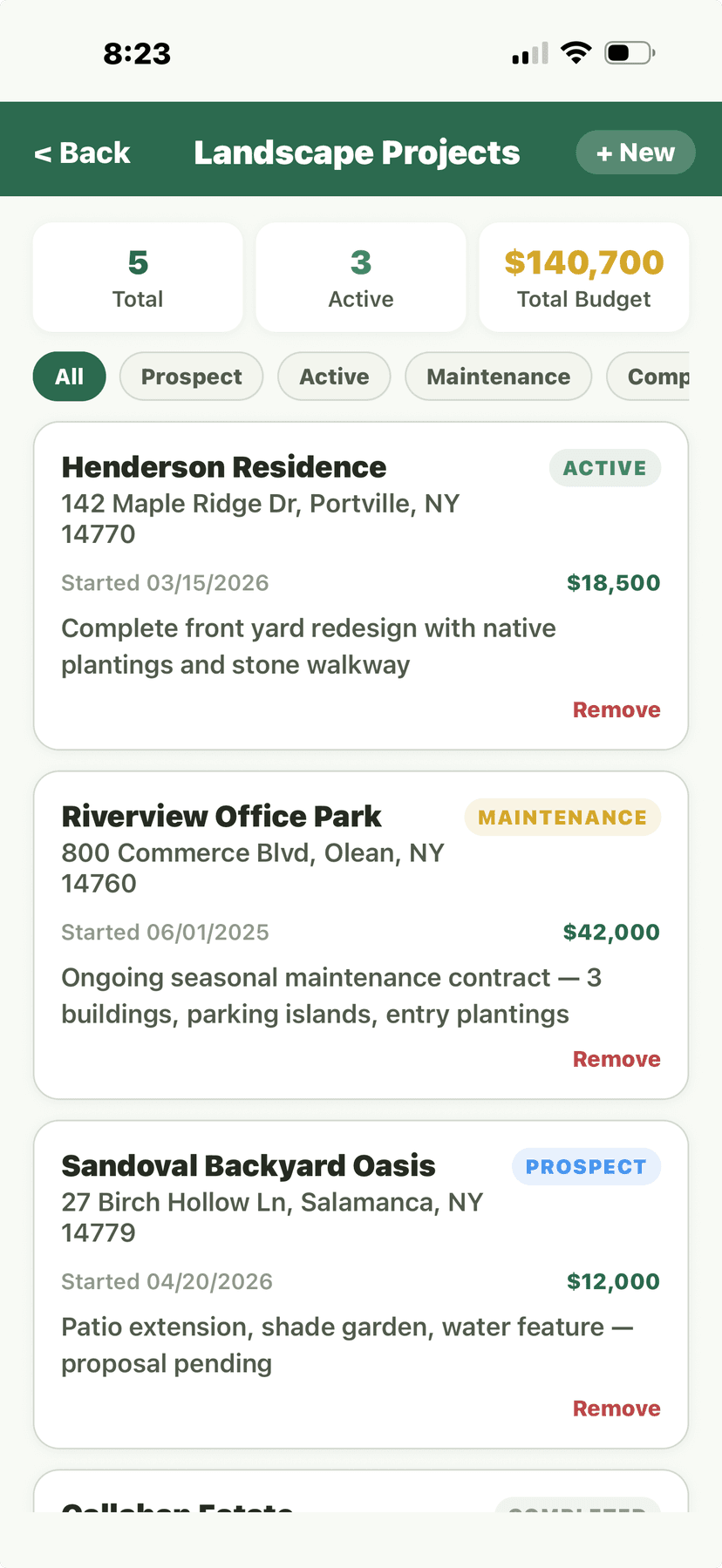Viewport: 722px width, 1568px height.
Task: Tap the PROSPECT badge on Sandoval Backyard Oasis
Action: (x=586, y=1166)
